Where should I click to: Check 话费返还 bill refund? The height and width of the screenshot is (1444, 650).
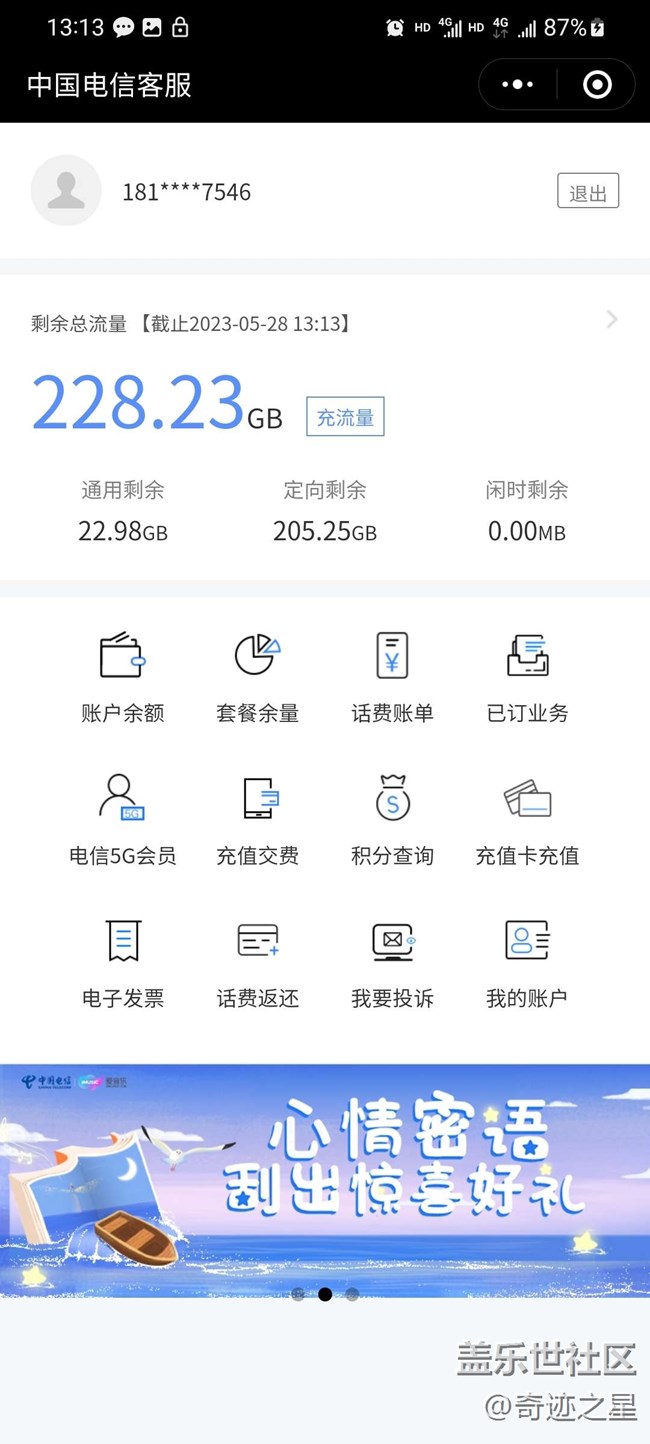258,961
